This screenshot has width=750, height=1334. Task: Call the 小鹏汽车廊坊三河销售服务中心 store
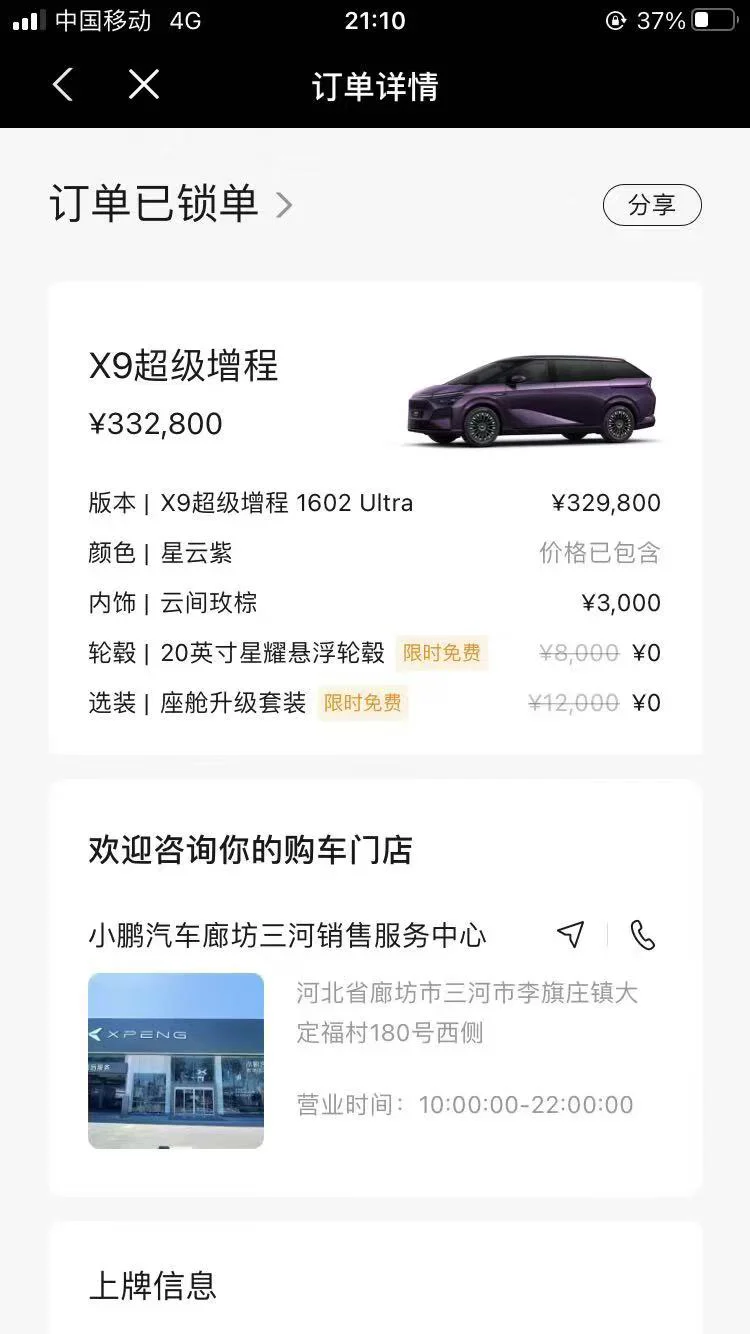(x=643, y=935)
